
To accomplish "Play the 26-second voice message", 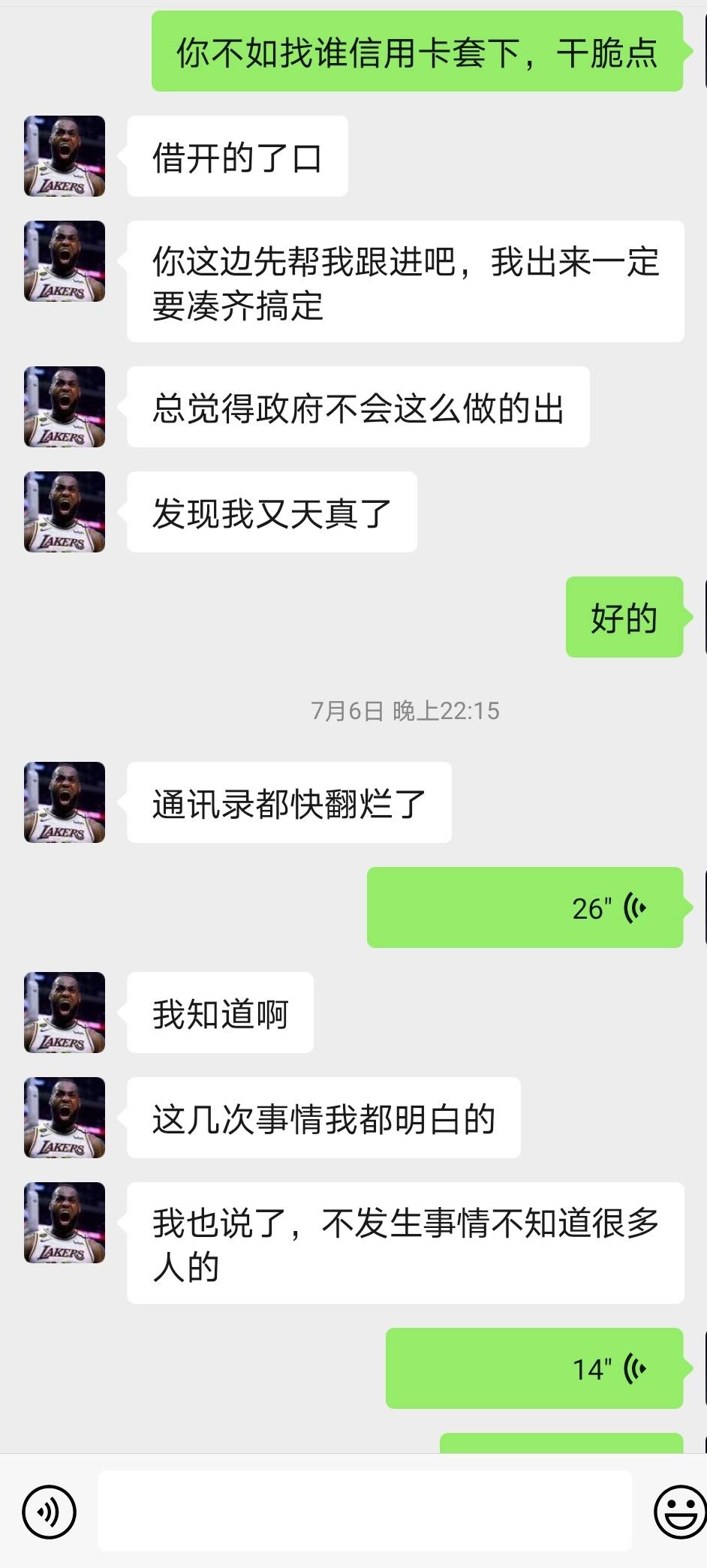I will 525,907.
